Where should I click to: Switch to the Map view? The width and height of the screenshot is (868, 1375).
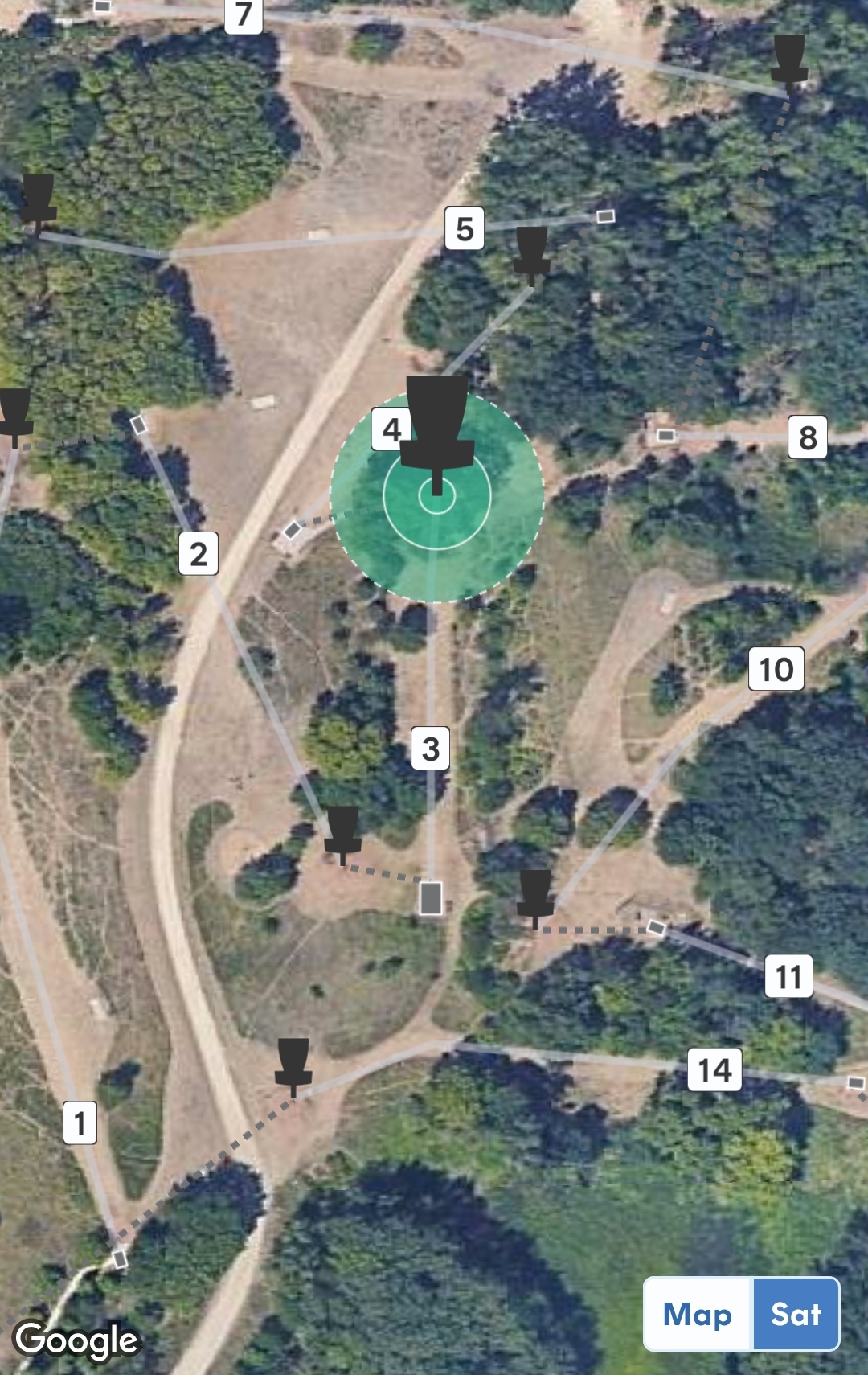coord(698,1314)
